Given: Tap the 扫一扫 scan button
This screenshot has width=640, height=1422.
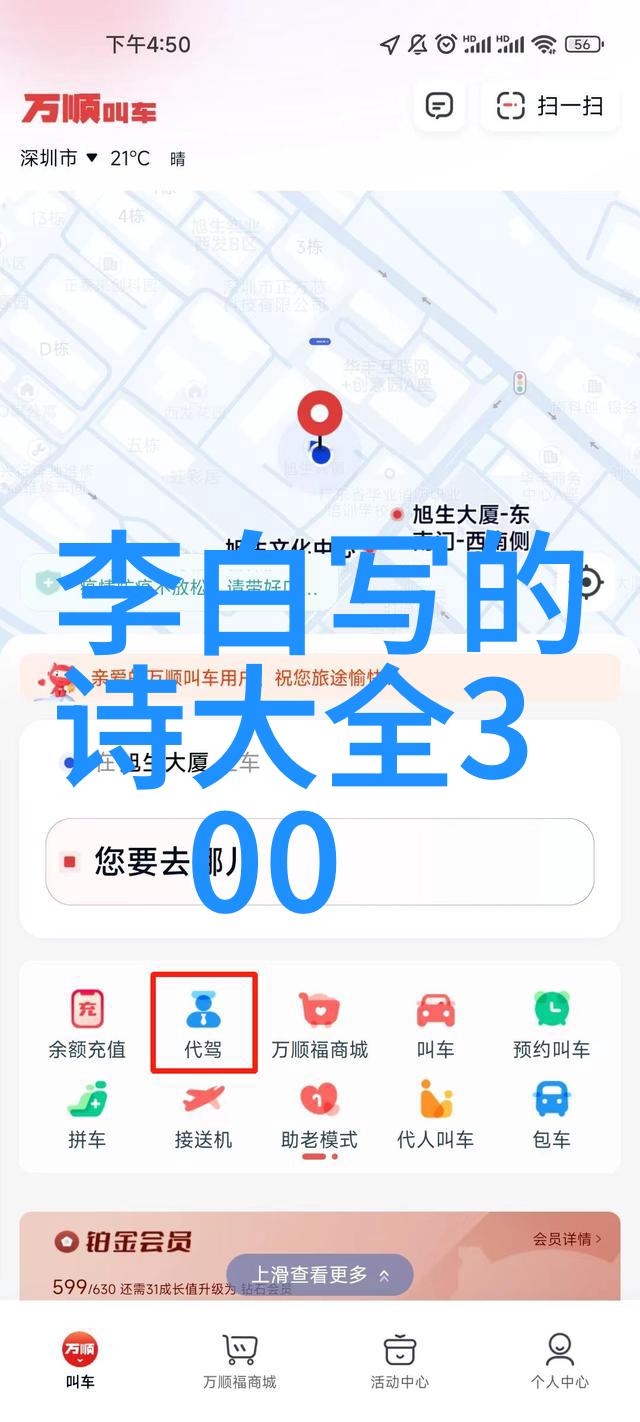Looking at the screenshot, I should pyautogui.click(x=550, y=106).
